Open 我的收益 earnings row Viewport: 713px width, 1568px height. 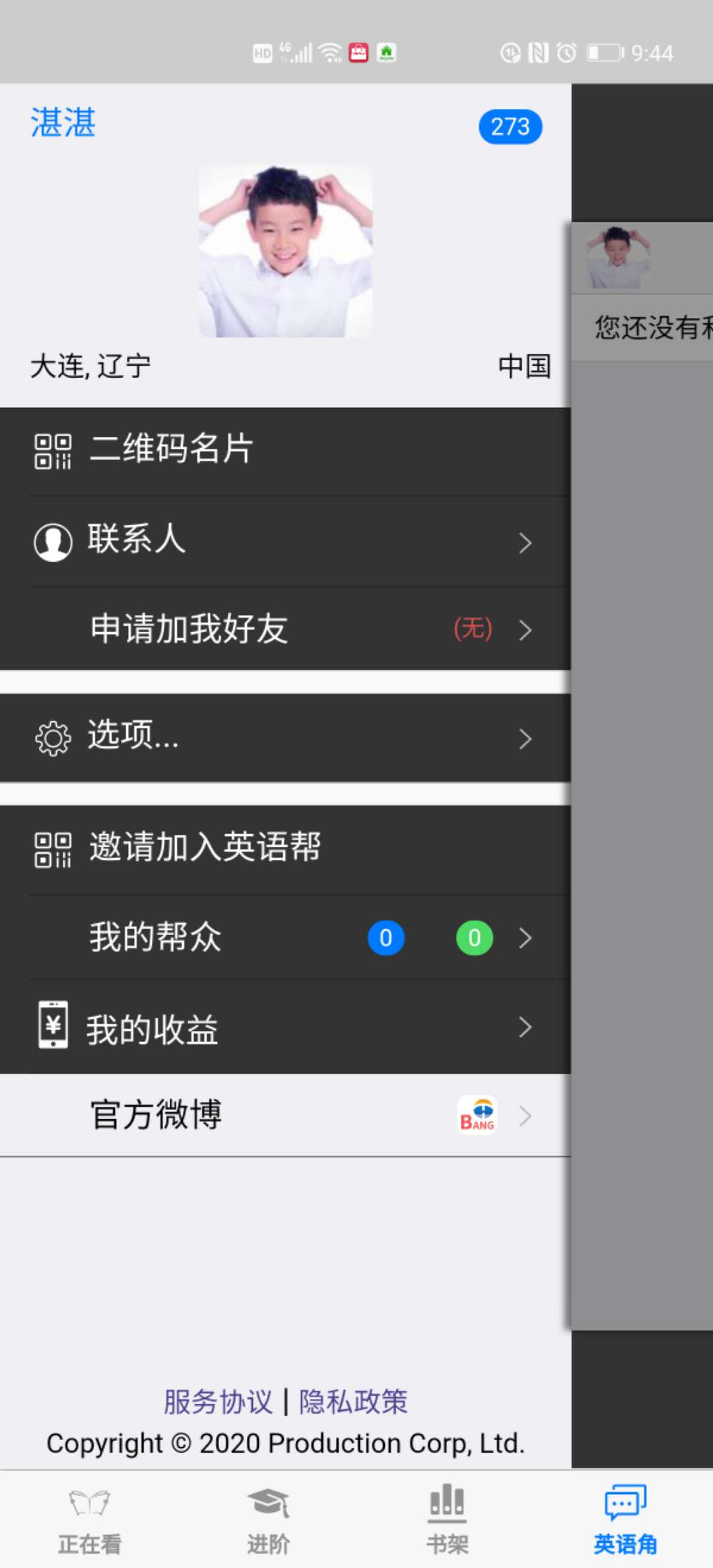point(284,1028)
